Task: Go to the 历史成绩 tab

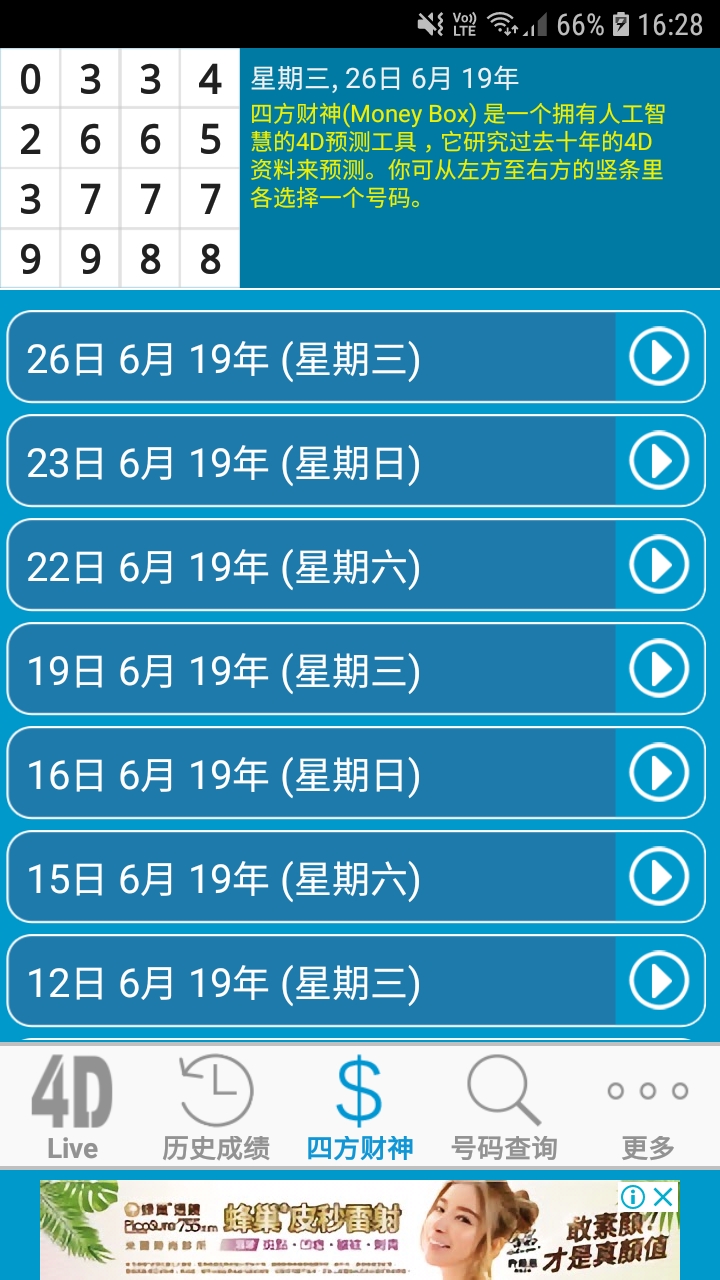Action: coord(216,1108)
